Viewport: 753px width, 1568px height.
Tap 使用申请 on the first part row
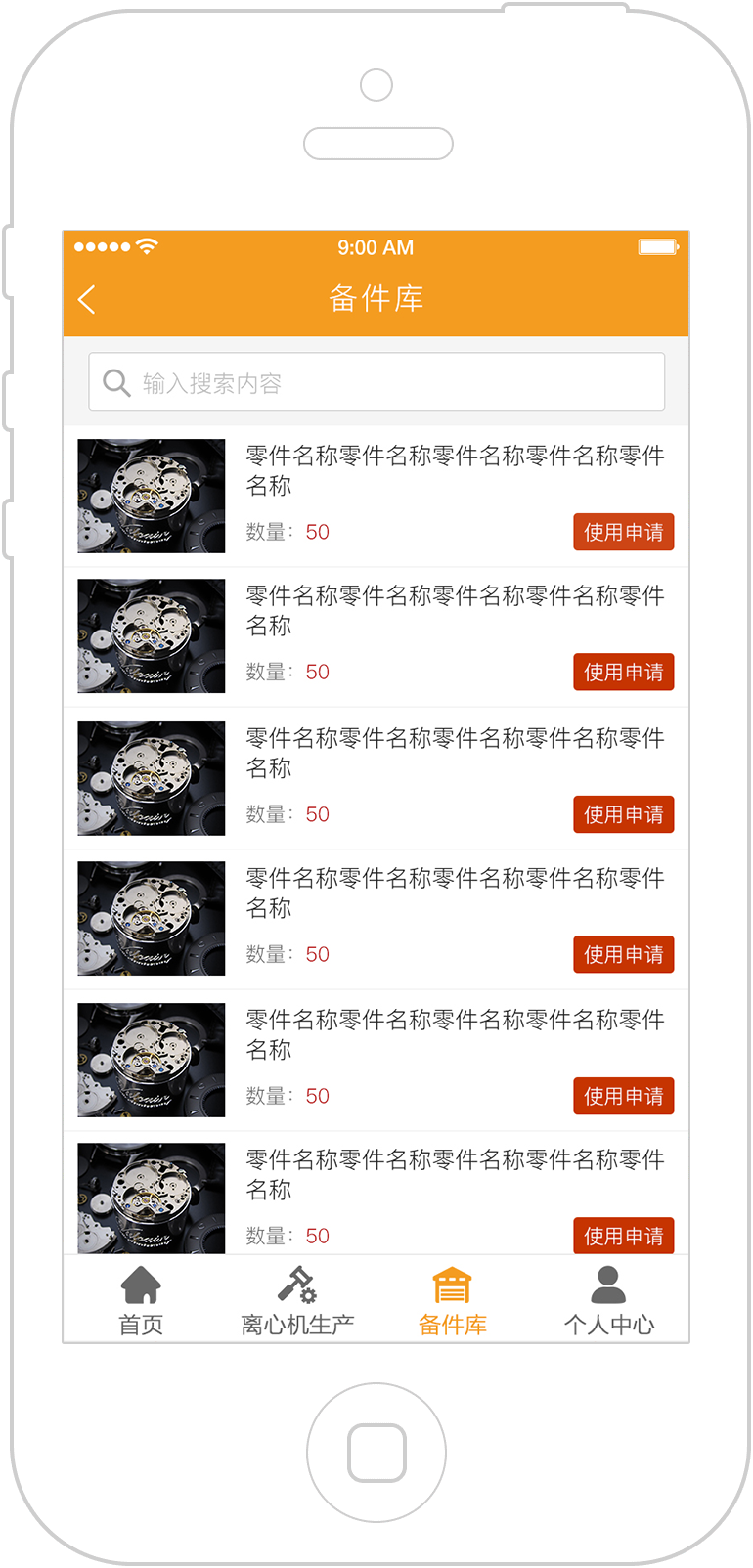coord(624,532)
